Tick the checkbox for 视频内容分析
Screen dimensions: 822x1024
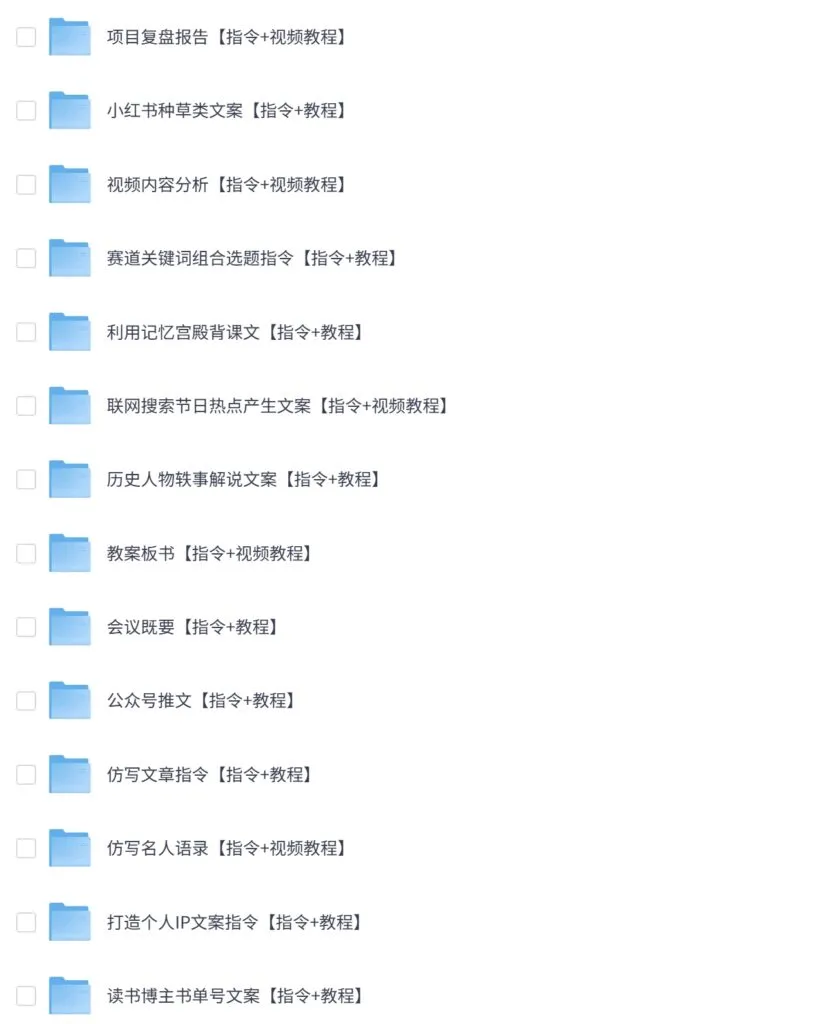pyautogui.click(x=26, y=185)
